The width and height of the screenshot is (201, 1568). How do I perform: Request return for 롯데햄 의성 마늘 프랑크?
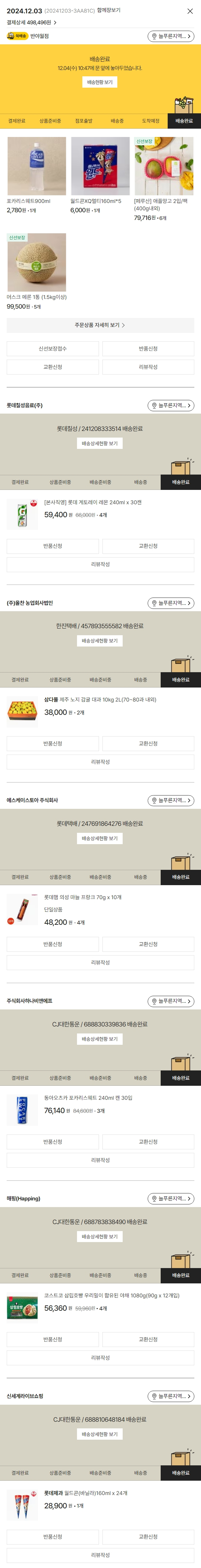click(x=53, y=944)
